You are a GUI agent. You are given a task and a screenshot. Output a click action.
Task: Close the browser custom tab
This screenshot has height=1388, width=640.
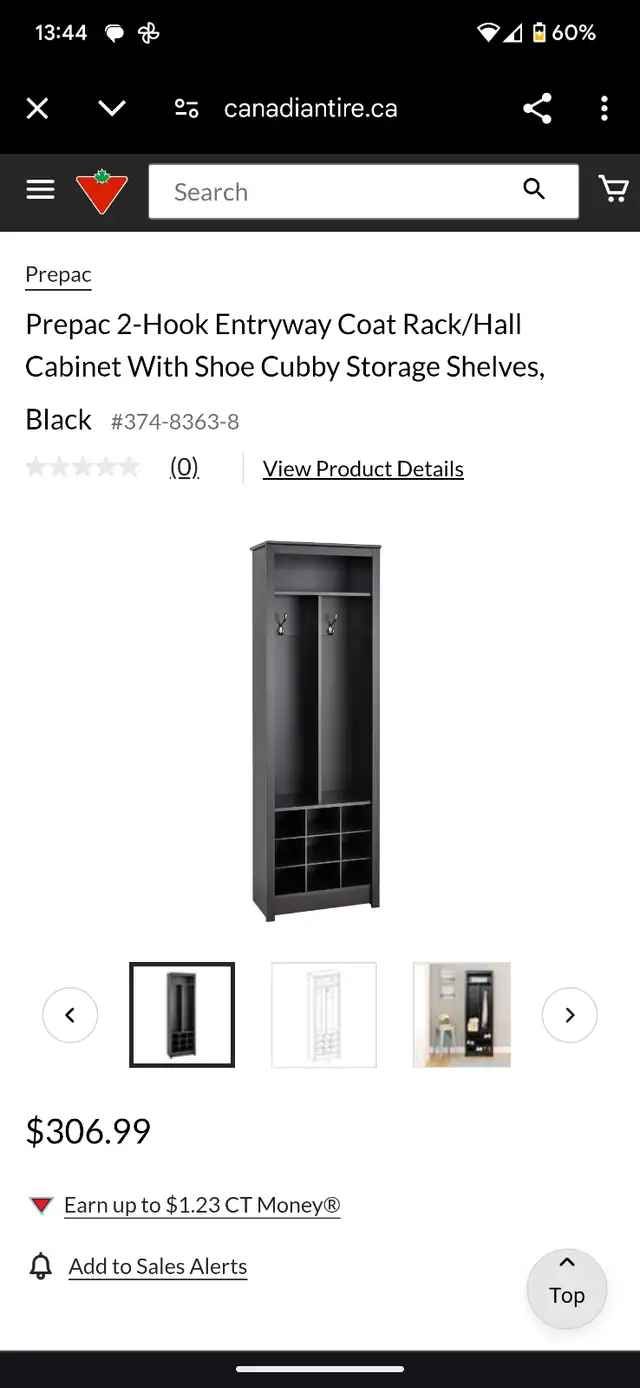pyautogui.click(x=37, y=108)
